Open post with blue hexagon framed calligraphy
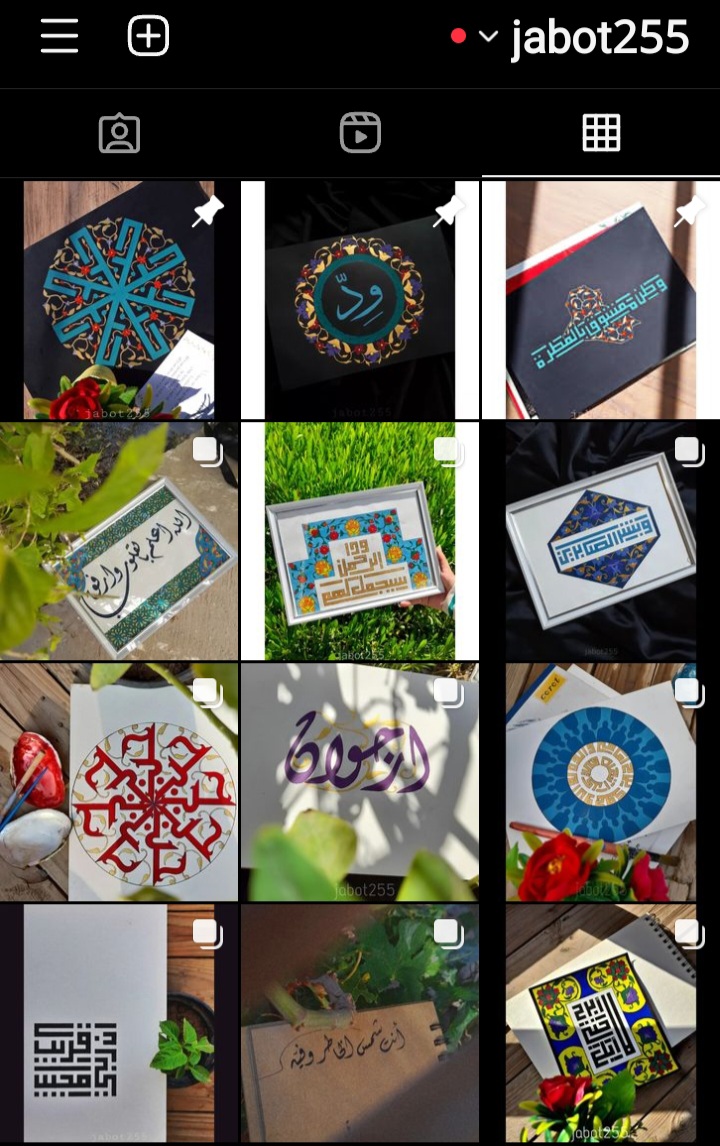Viewport: 720px width, 1146px height. tap(600, 540)
